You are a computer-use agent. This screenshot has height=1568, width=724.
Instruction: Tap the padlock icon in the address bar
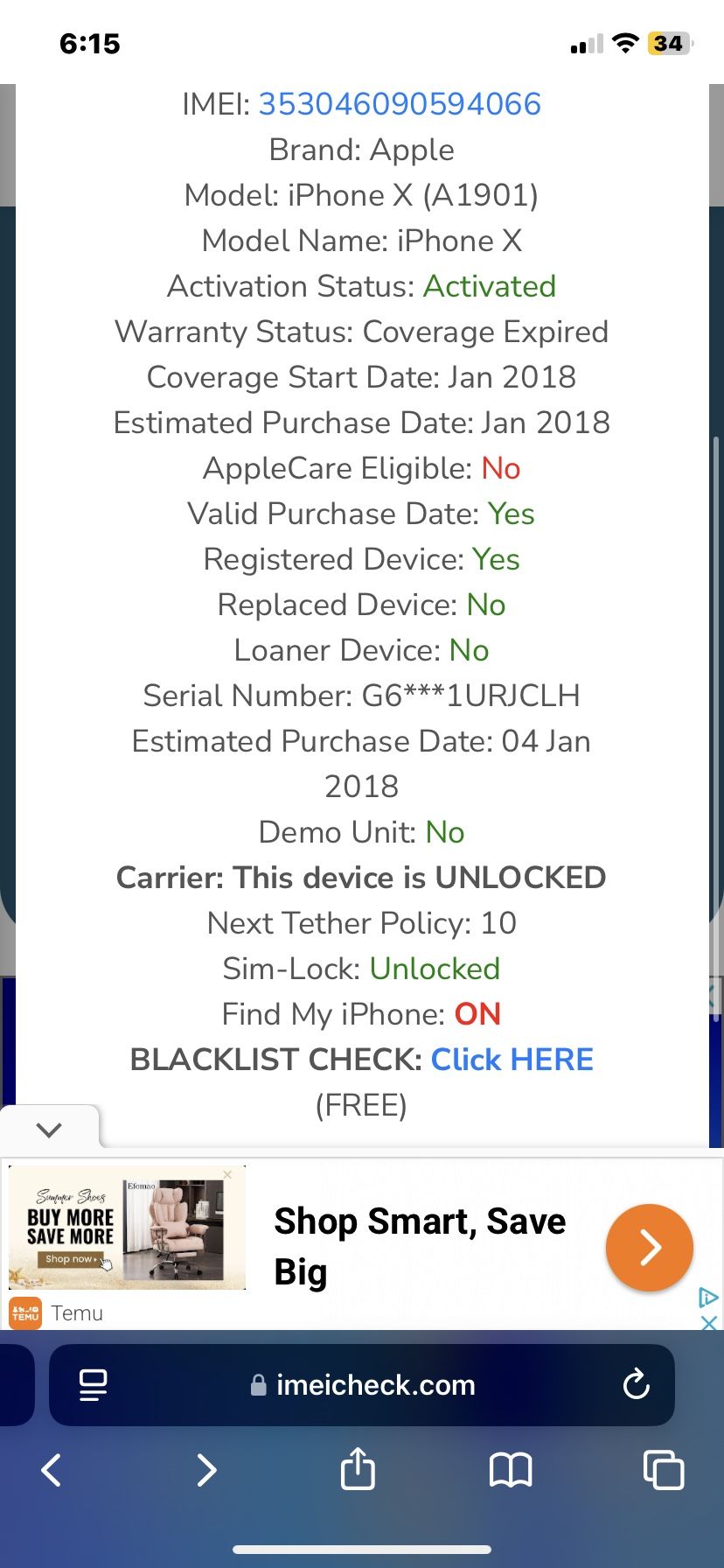258,1385
